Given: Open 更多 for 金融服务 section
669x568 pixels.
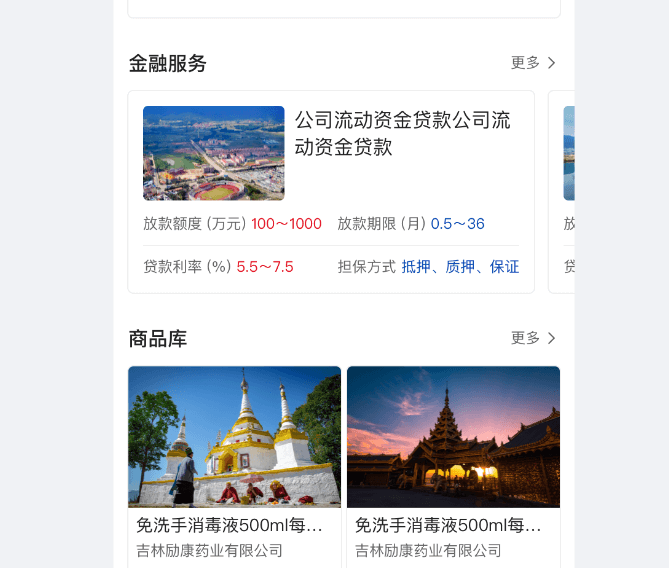Looking at the screenshot, I should coord(533,63).
